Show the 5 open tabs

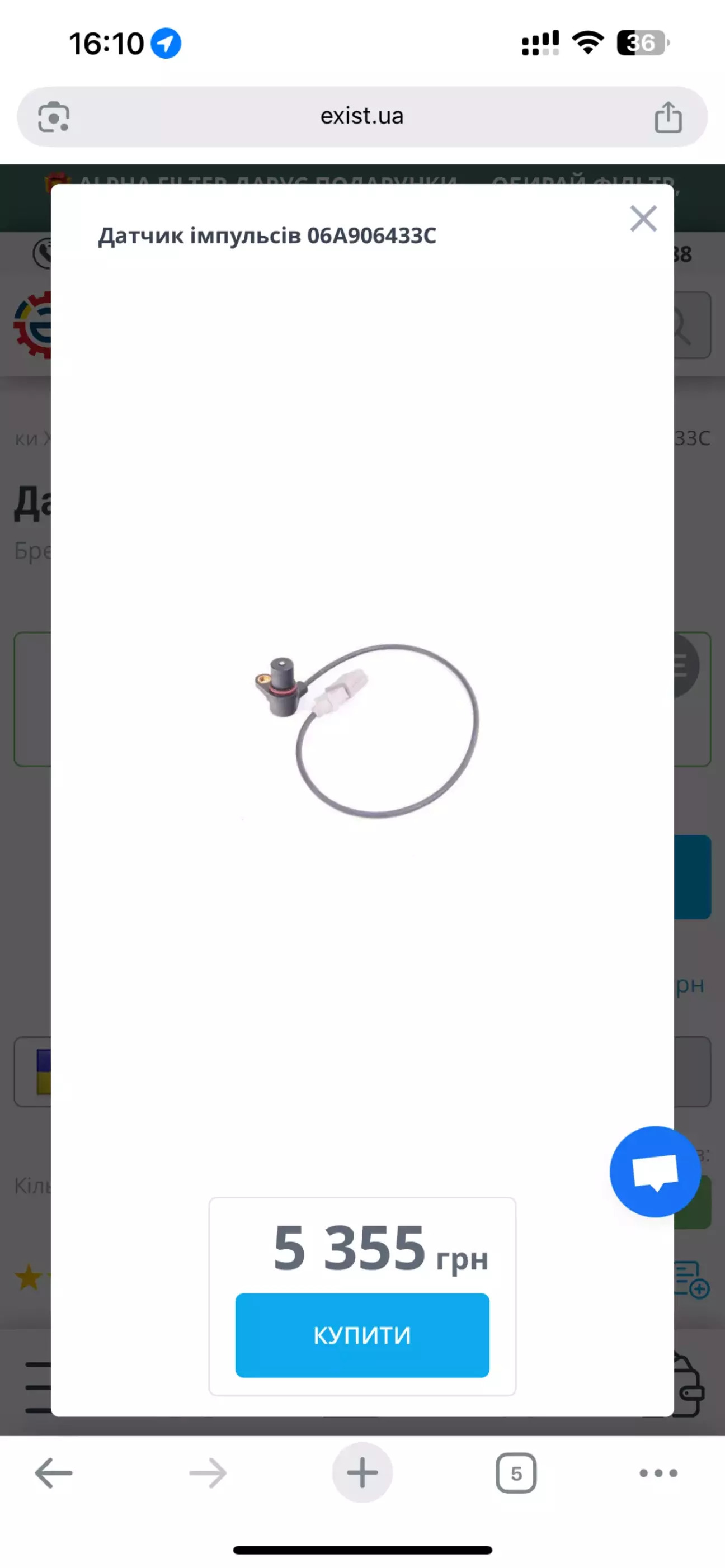tap(516, 1473)
